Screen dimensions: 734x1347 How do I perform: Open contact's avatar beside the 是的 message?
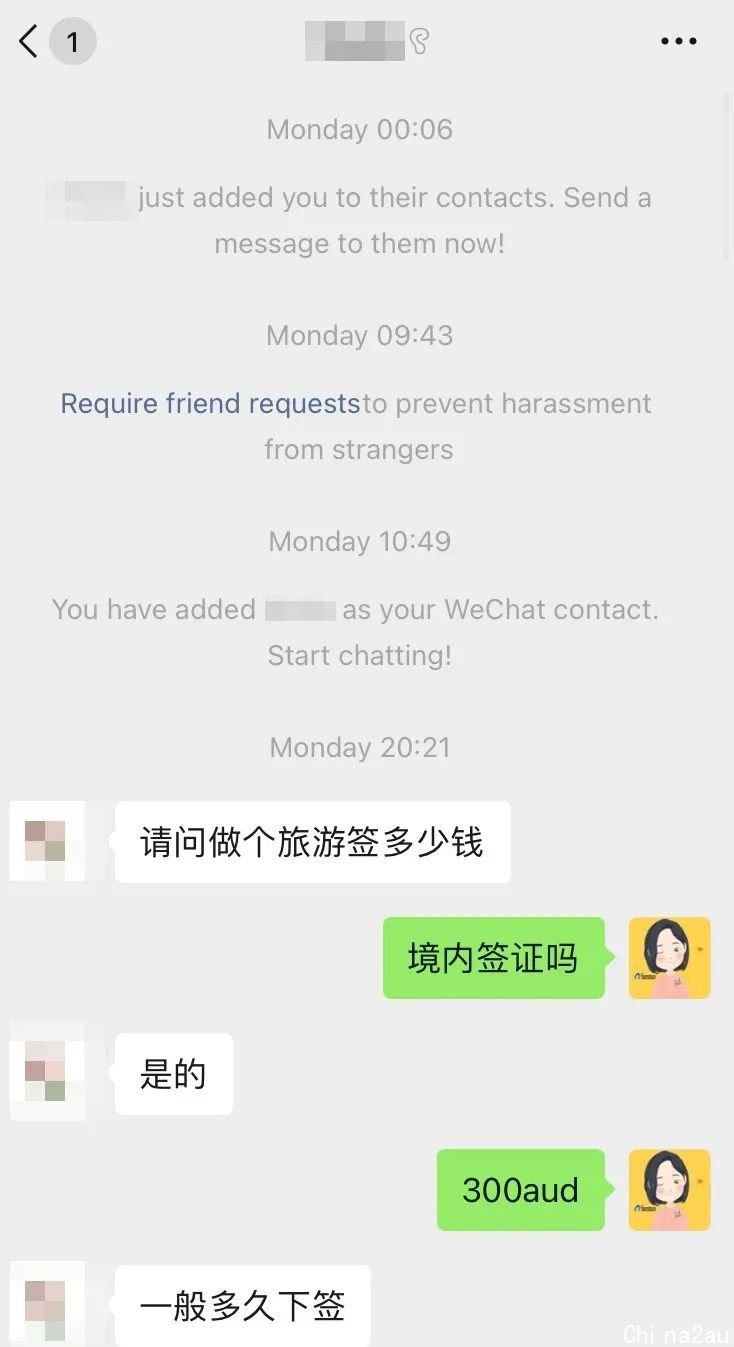(x=46, y=1073)
